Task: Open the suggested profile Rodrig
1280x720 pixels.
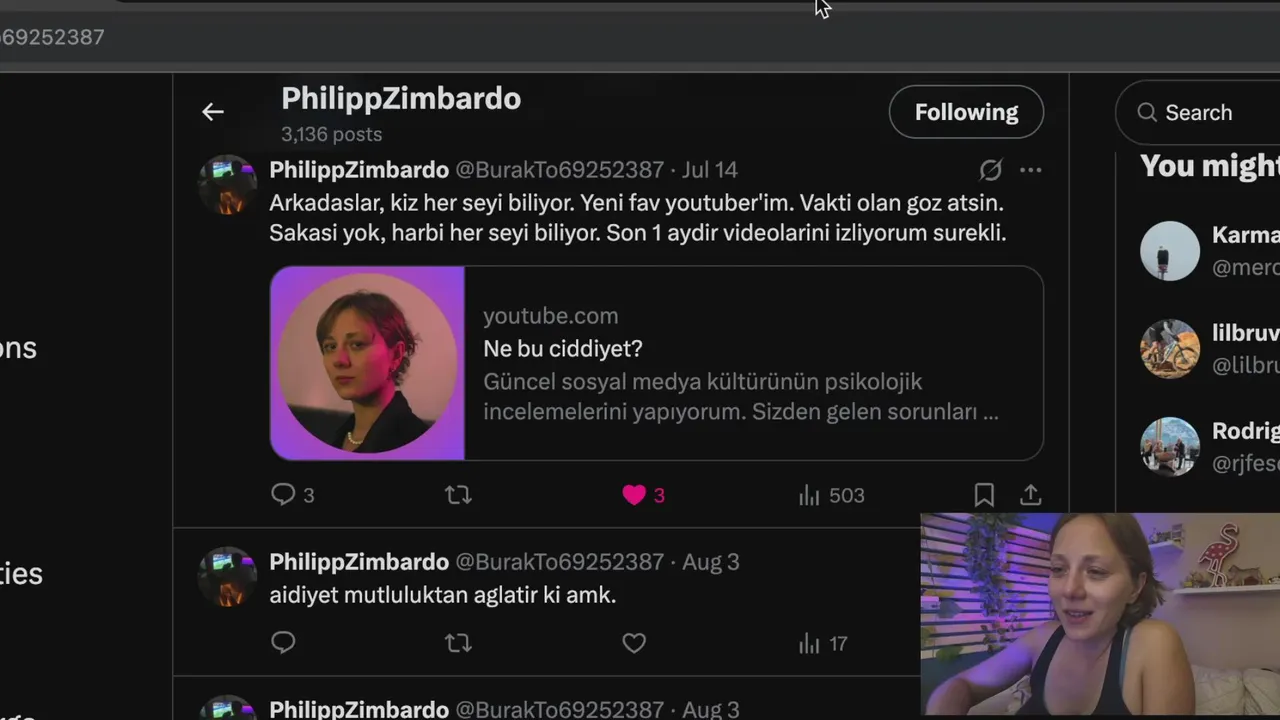Action: click(1243, 431)
